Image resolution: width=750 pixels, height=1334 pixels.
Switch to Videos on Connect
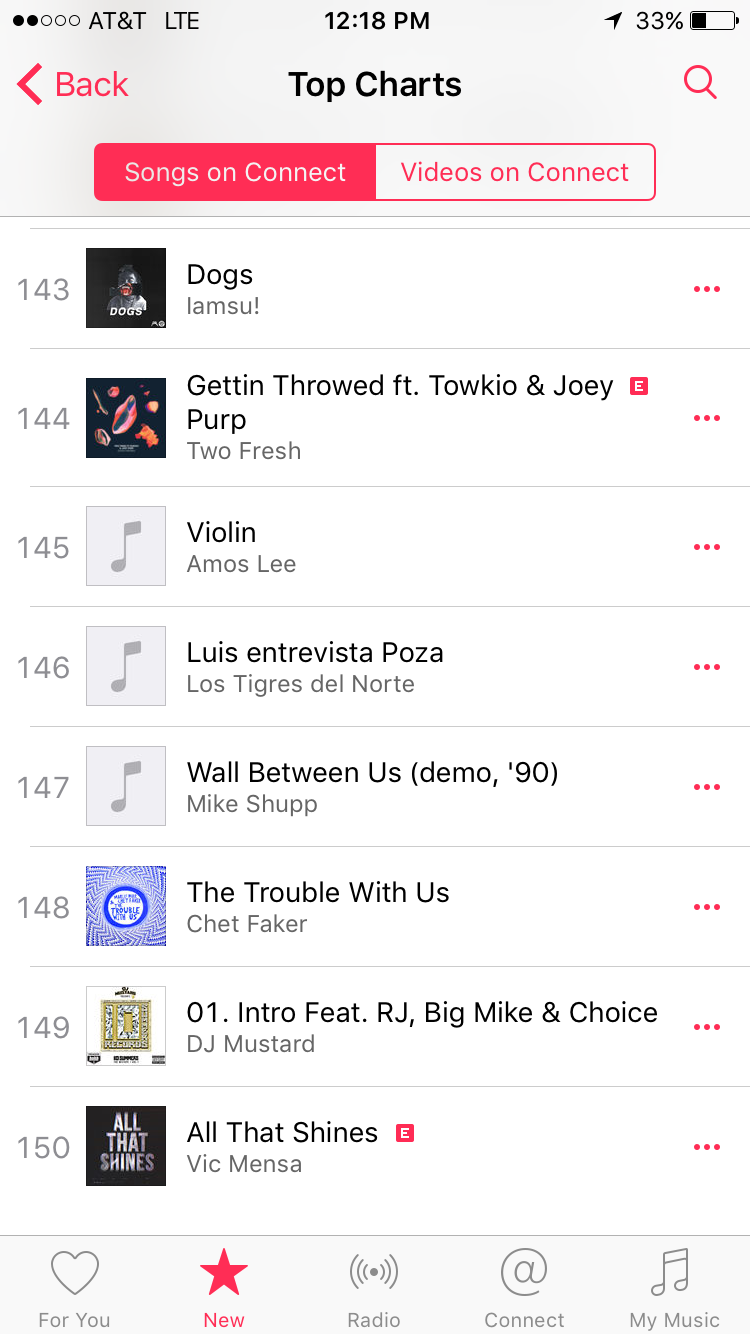pos(514,172)
